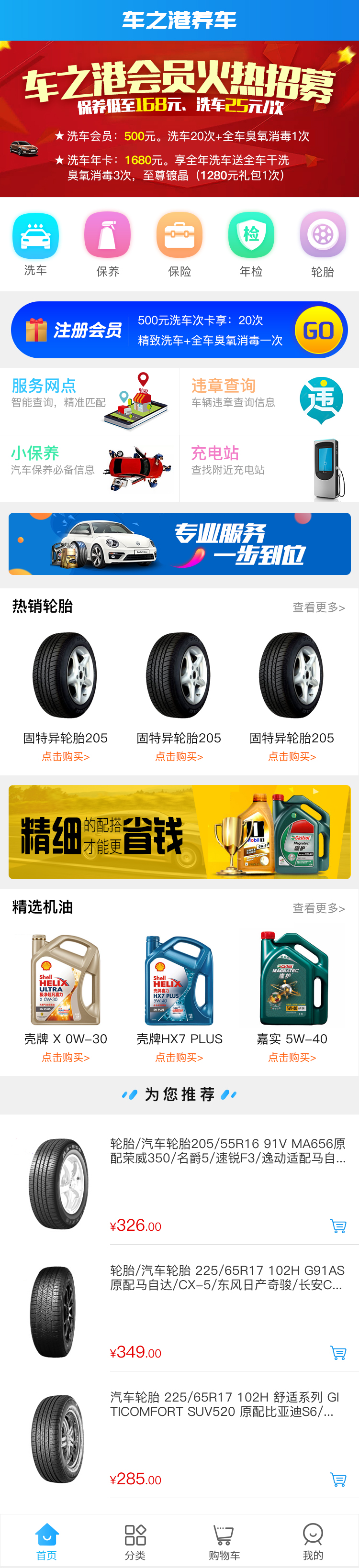View more under 精选机油
The height and width of the screenshot is (1568, 359).
tap(318, 908)
